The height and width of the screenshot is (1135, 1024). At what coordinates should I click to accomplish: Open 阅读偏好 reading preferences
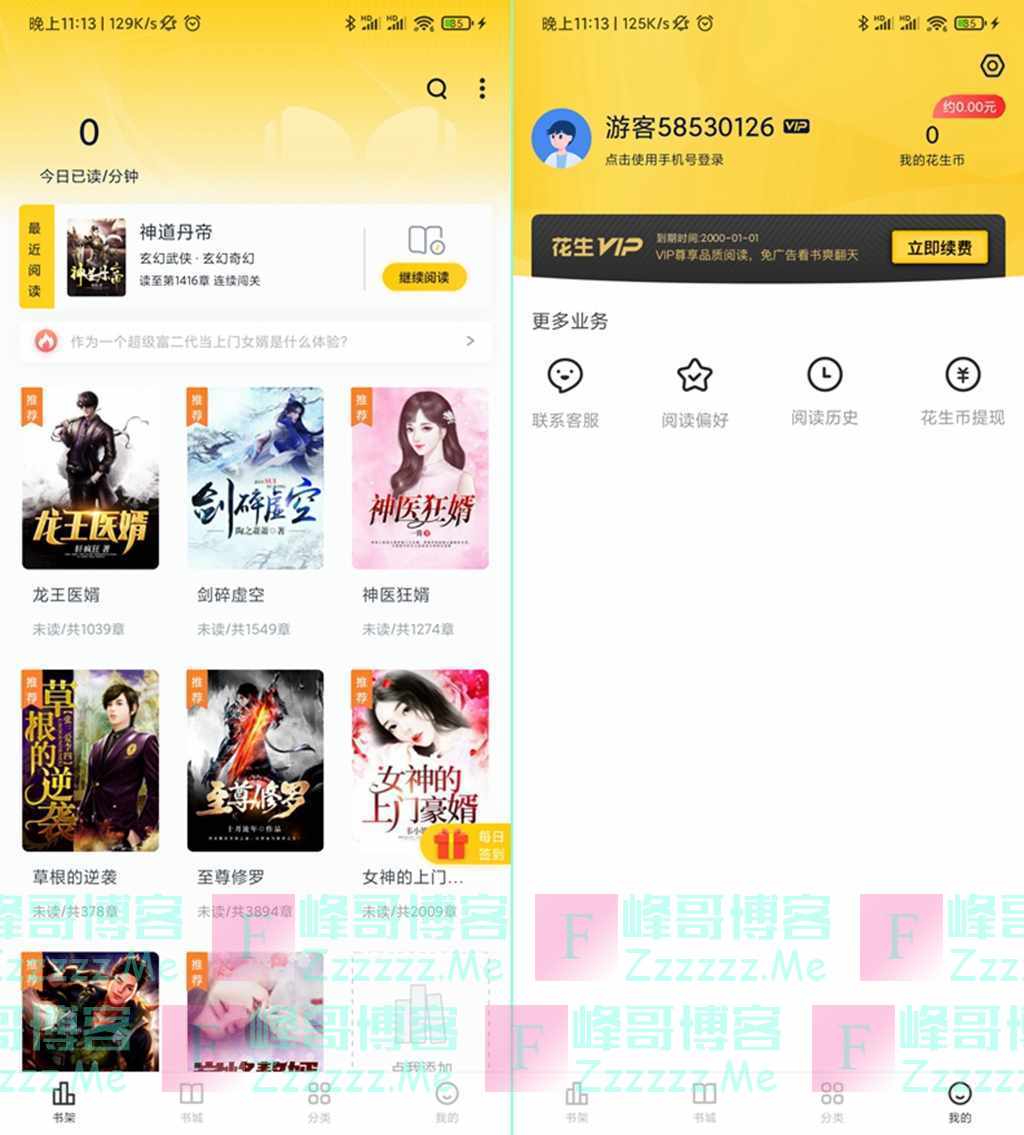(694, 392)
